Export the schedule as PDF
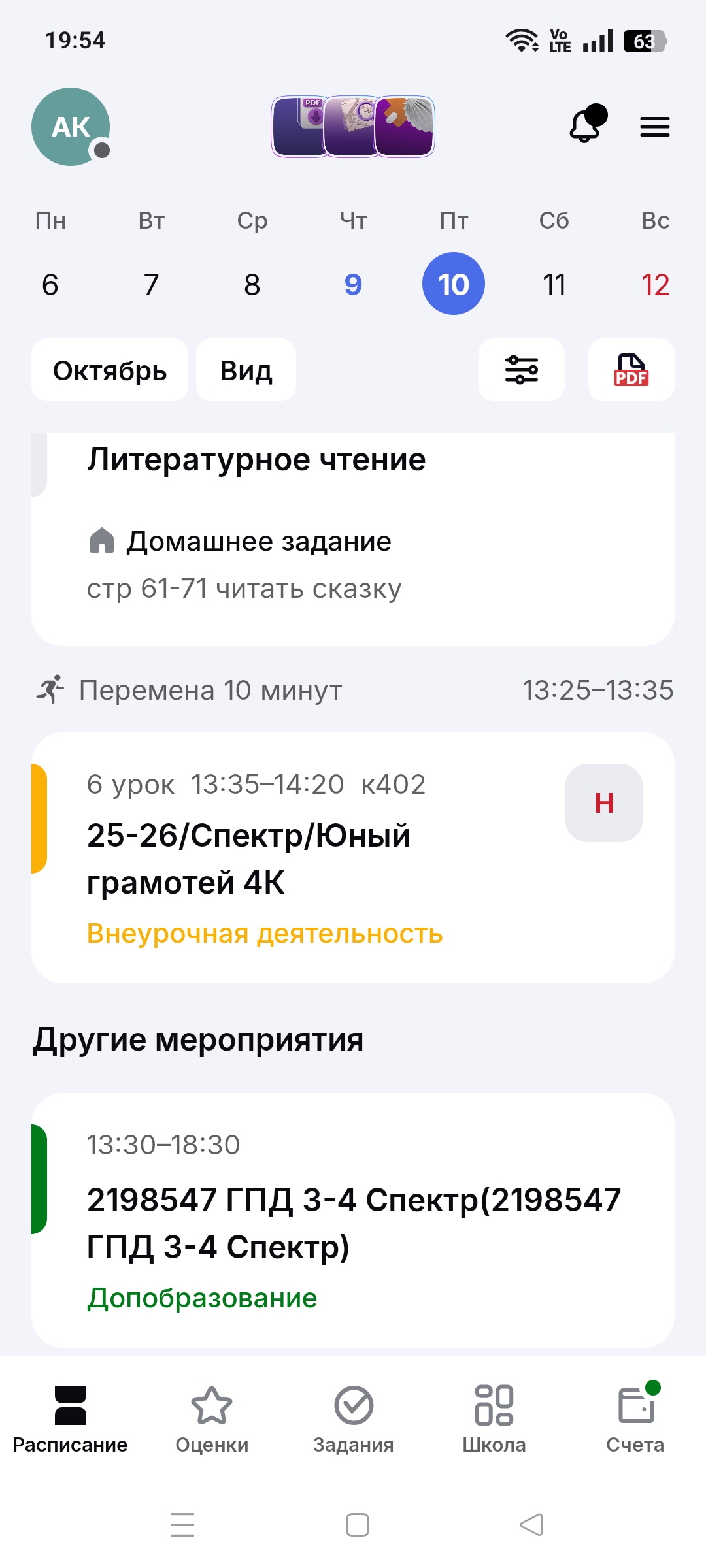 pyautogui.click(x=631, y=370)
